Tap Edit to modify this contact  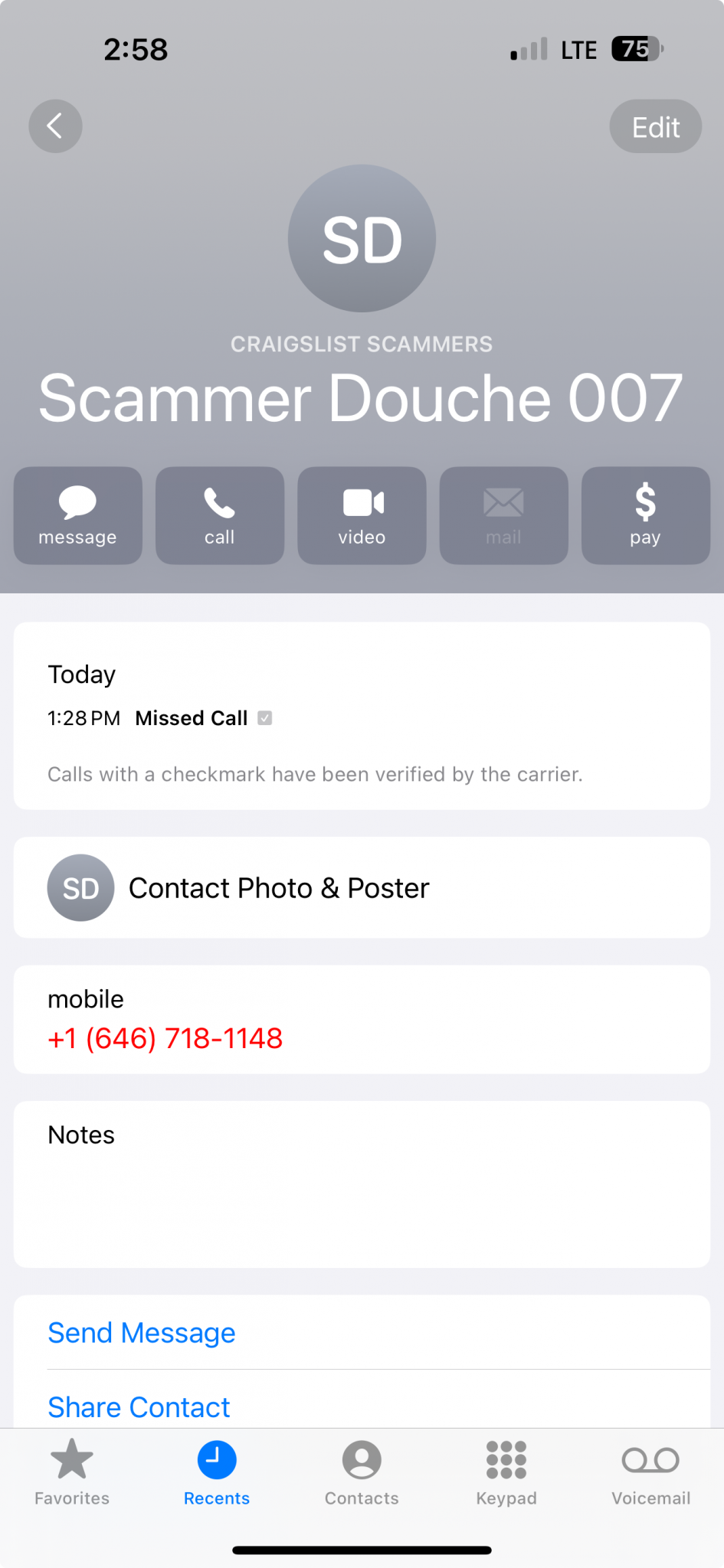(x=655, y=127)
